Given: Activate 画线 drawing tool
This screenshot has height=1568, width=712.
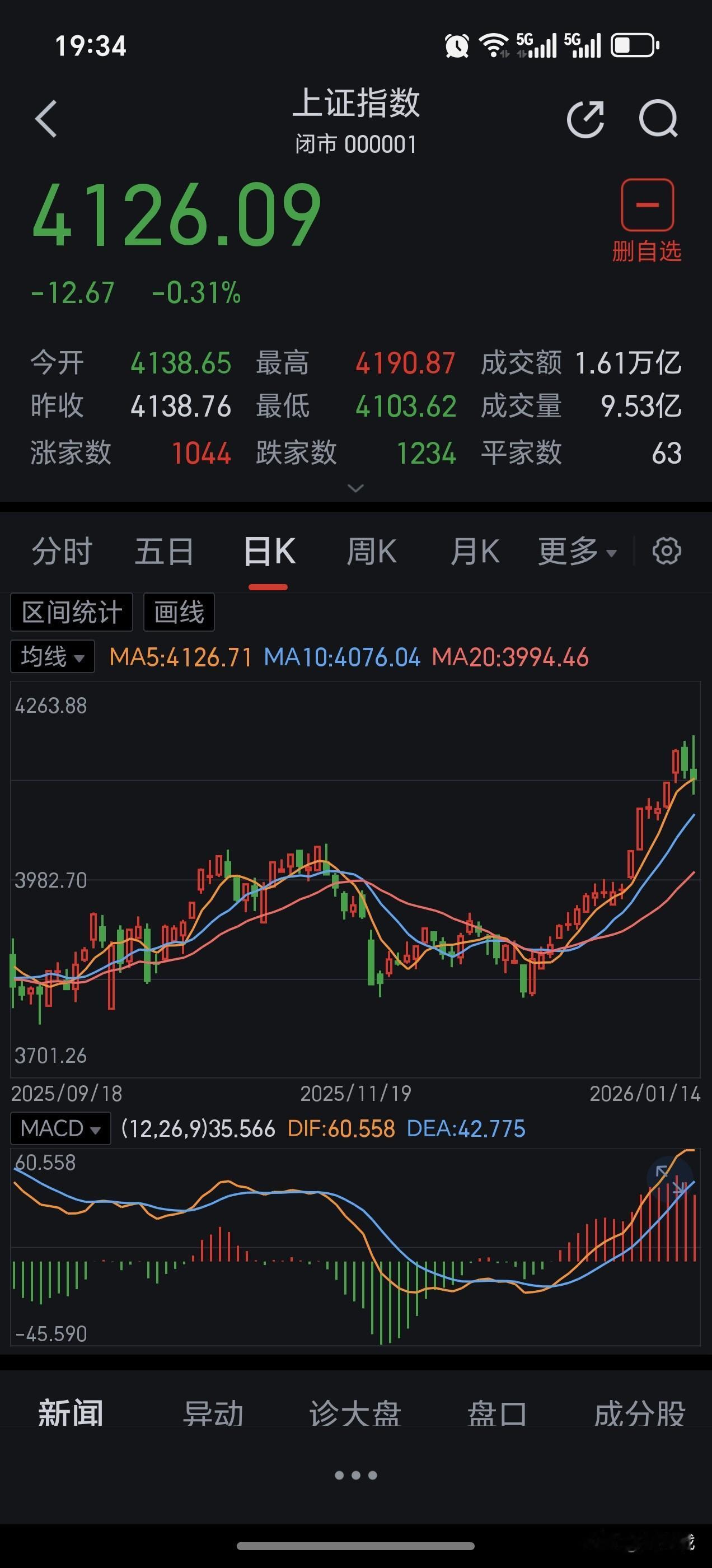Looking at the screenshot, I should point(179,612).
